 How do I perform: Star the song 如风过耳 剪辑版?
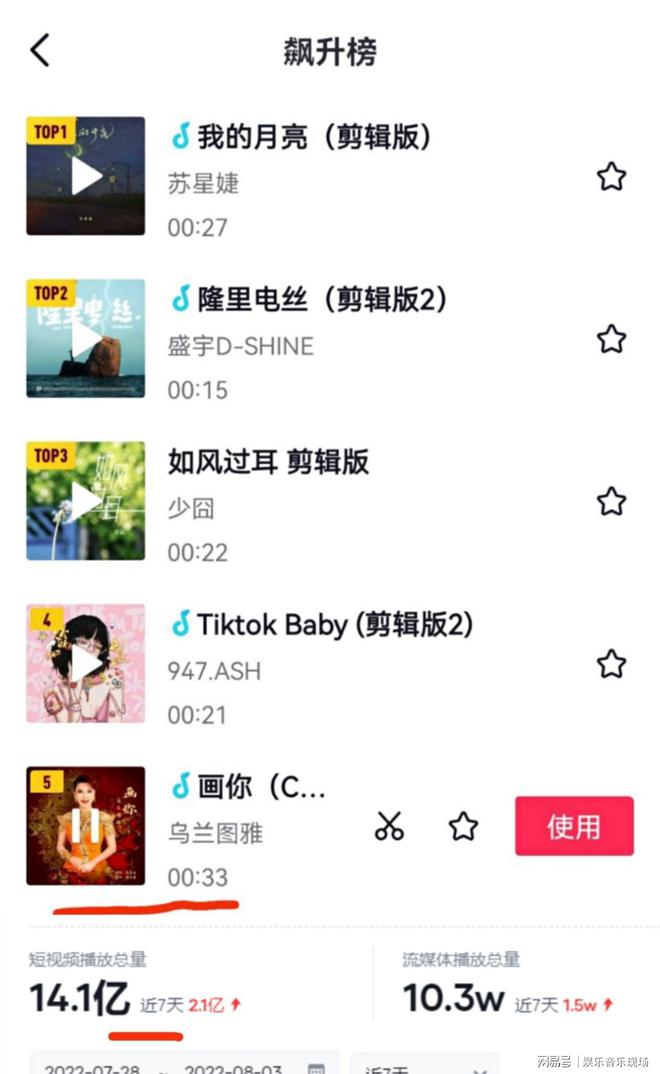point(611,501)
